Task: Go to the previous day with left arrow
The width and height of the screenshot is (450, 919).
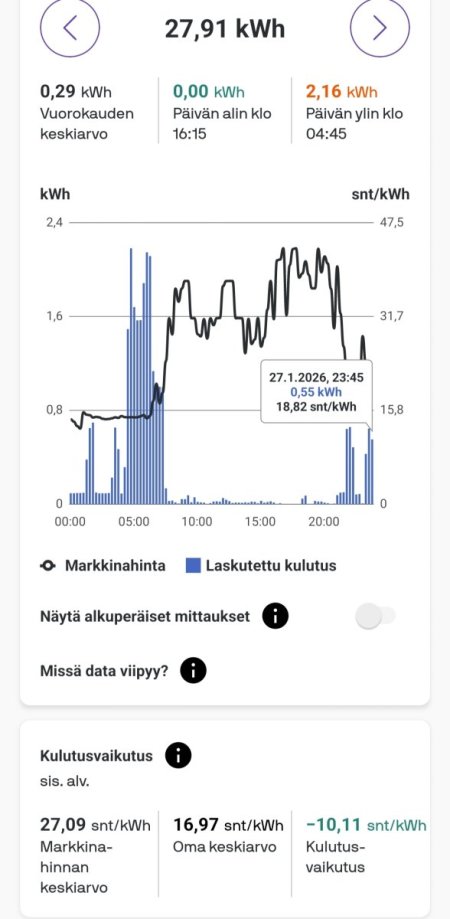Action: [70, 28]
